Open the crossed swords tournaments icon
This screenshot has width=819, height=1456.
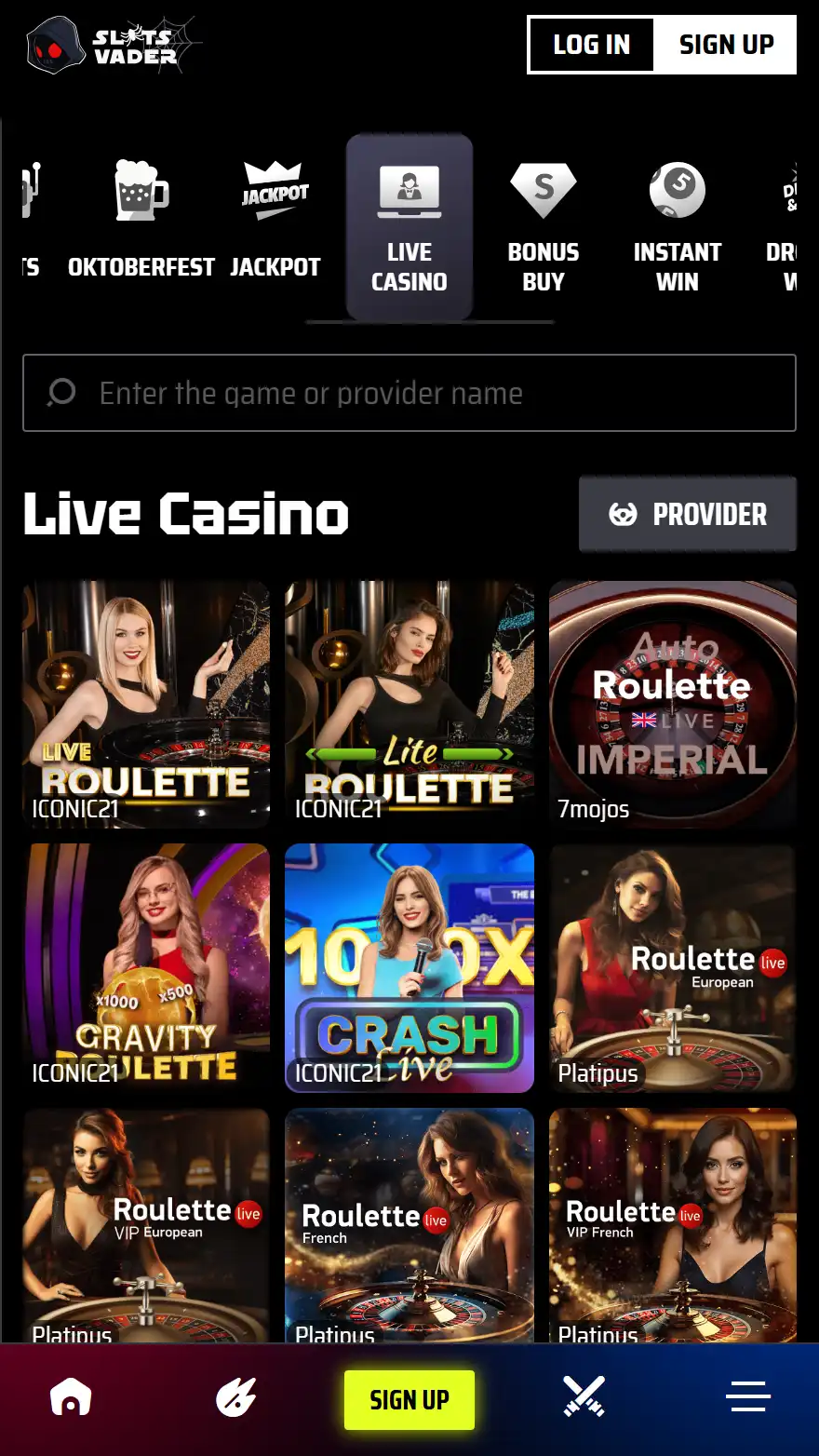tap(584, 1397)
